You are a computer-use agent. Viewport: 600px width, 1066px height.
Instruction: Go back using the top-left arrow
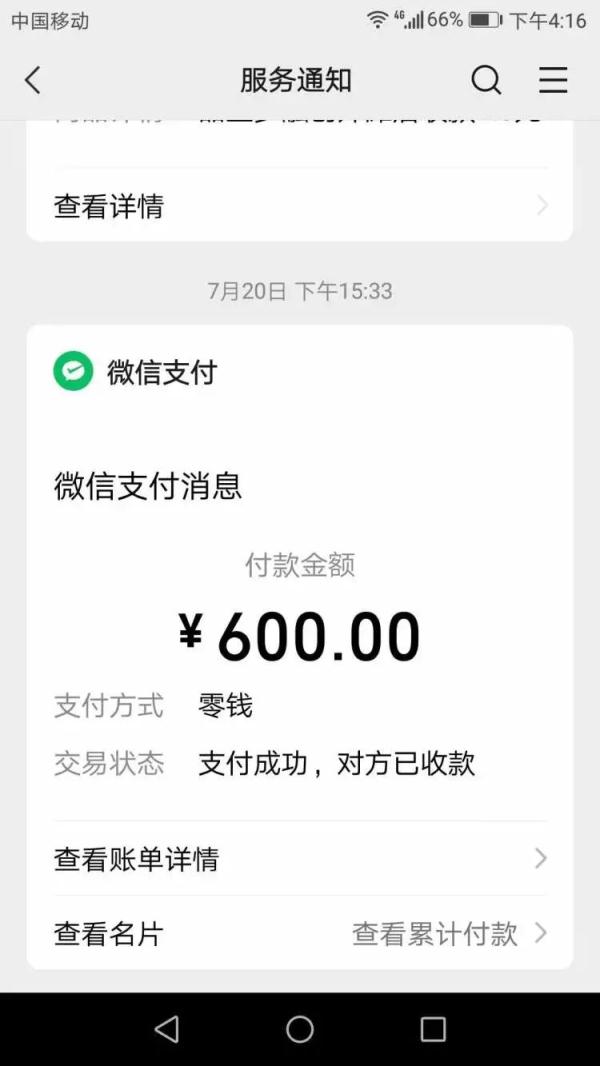click(x=33, y=80)
